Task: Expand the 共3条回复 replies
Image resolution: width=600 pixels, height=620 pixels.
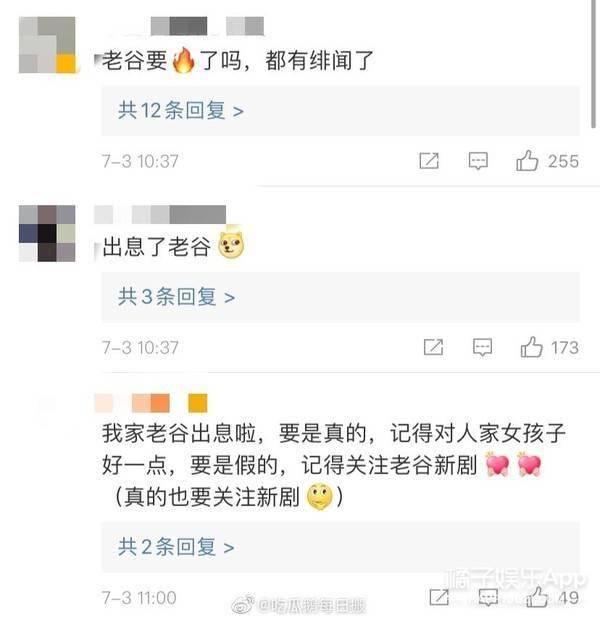Action: click(x=176, y=297)
